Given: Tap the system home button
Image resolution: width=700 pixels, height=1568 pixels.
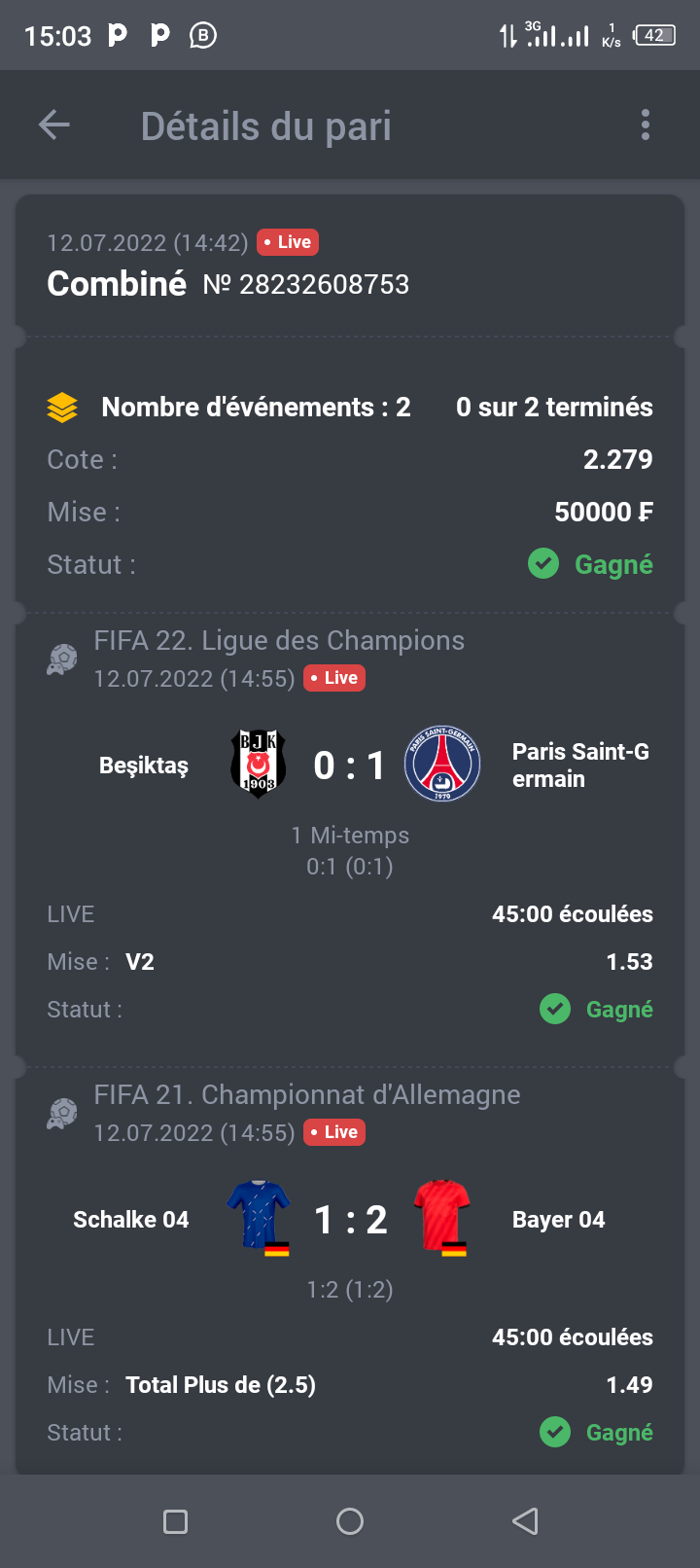Looking at the screenshot, I should click(x=350, y=1521).
